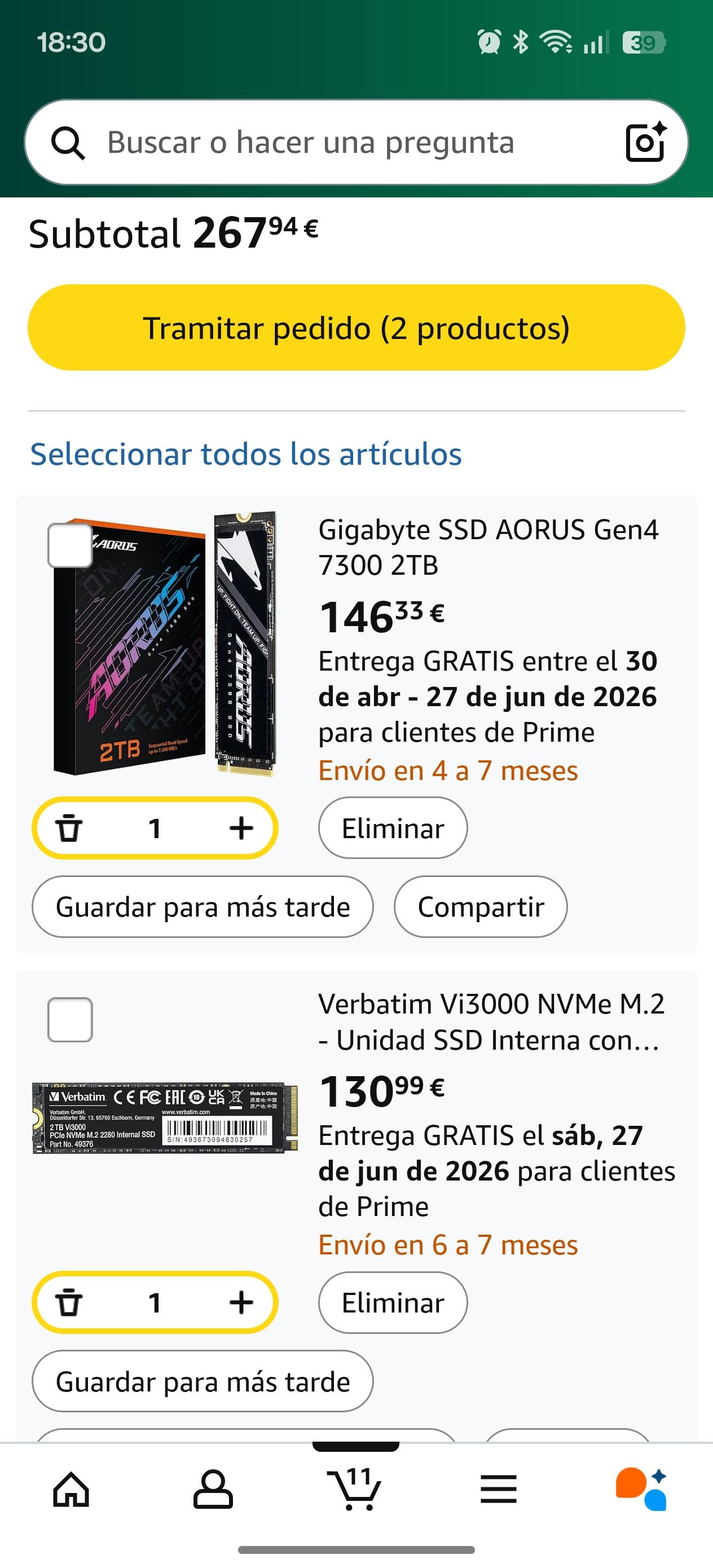713x1568 pixels.
Task: Guardar para más tarde the Gigabyte SSD
Action: (x=202, y=907)
